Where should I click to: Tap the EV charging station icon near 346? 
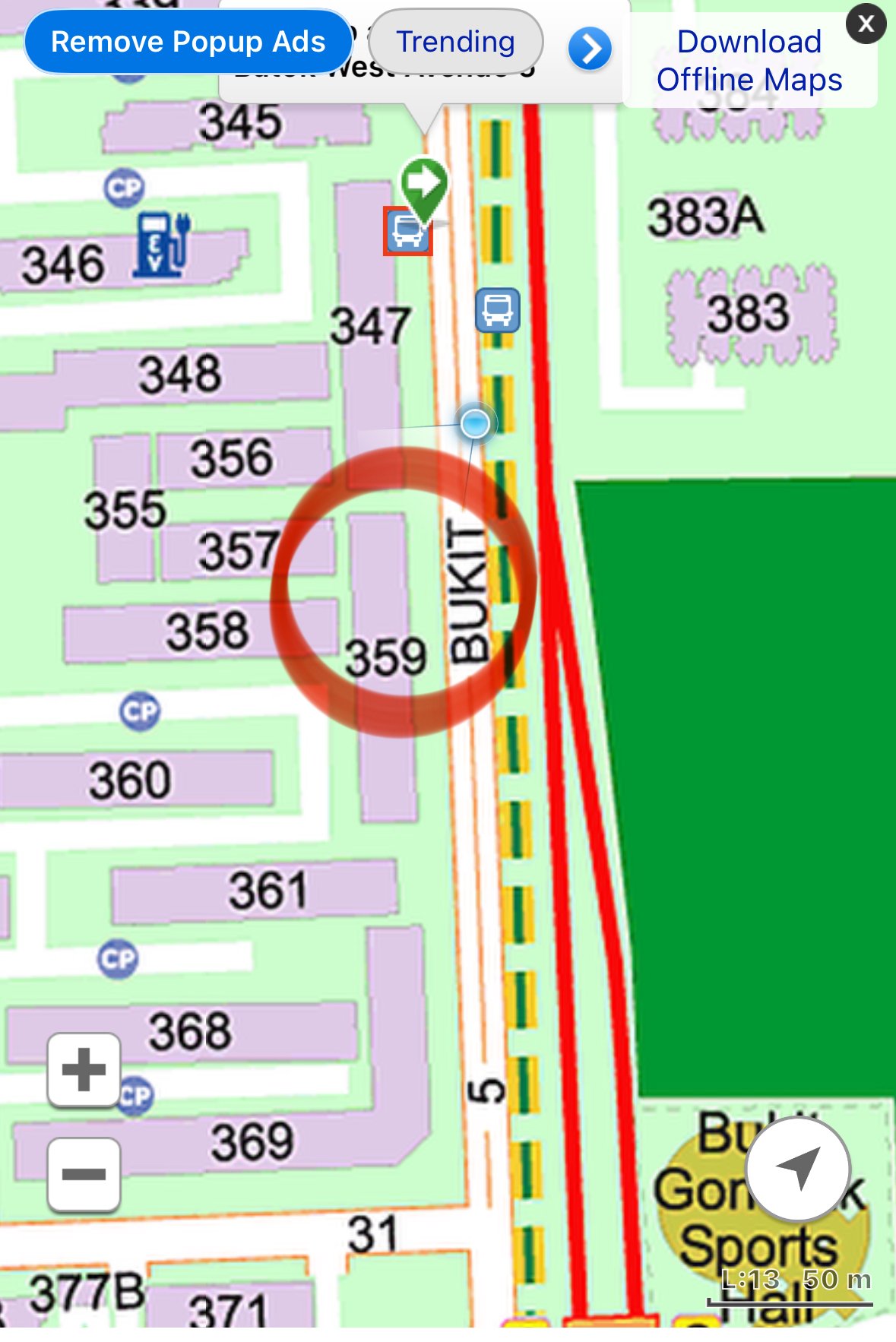tap(160, 243)
